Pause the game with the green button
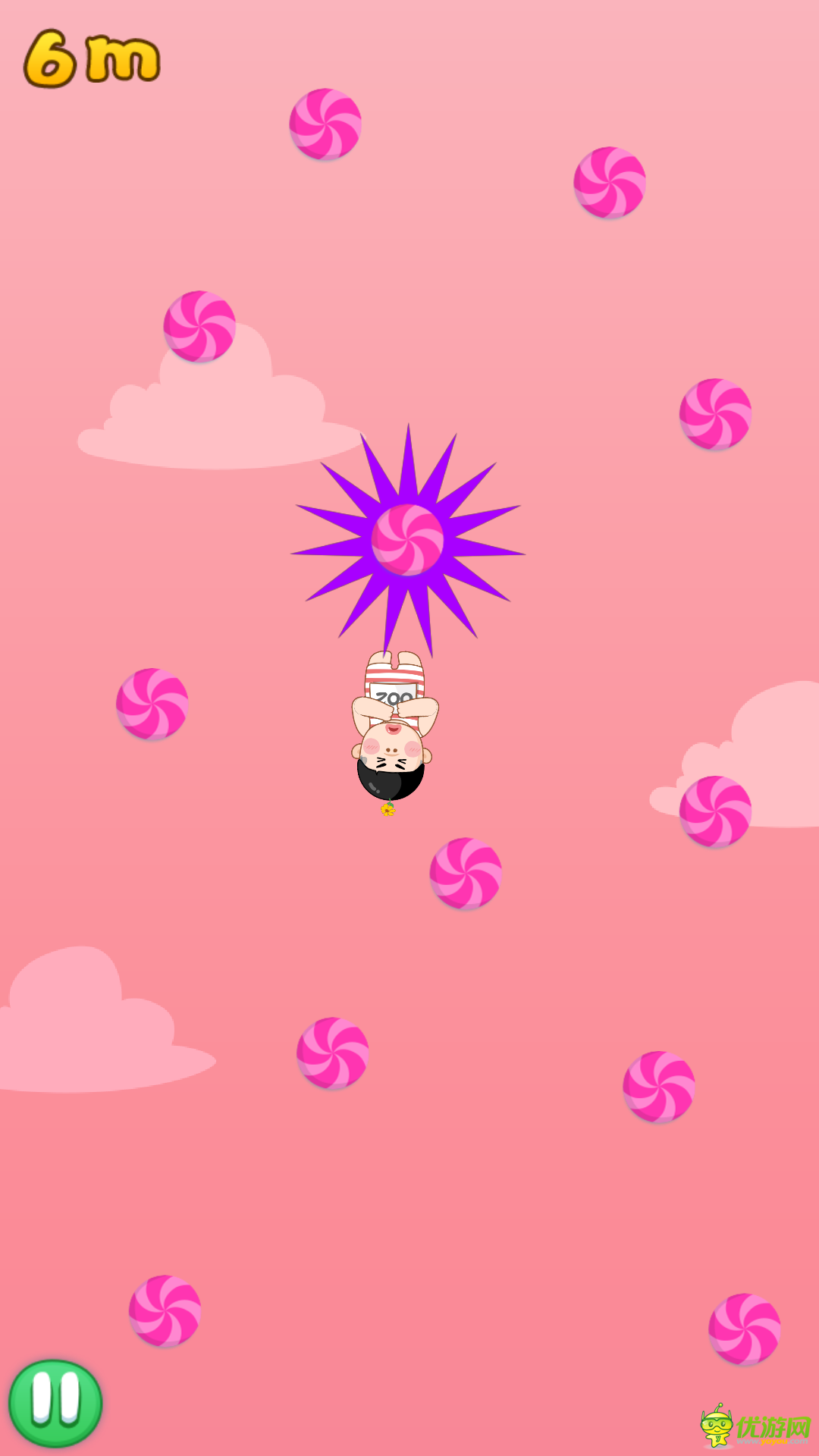 click(55, 1403)
